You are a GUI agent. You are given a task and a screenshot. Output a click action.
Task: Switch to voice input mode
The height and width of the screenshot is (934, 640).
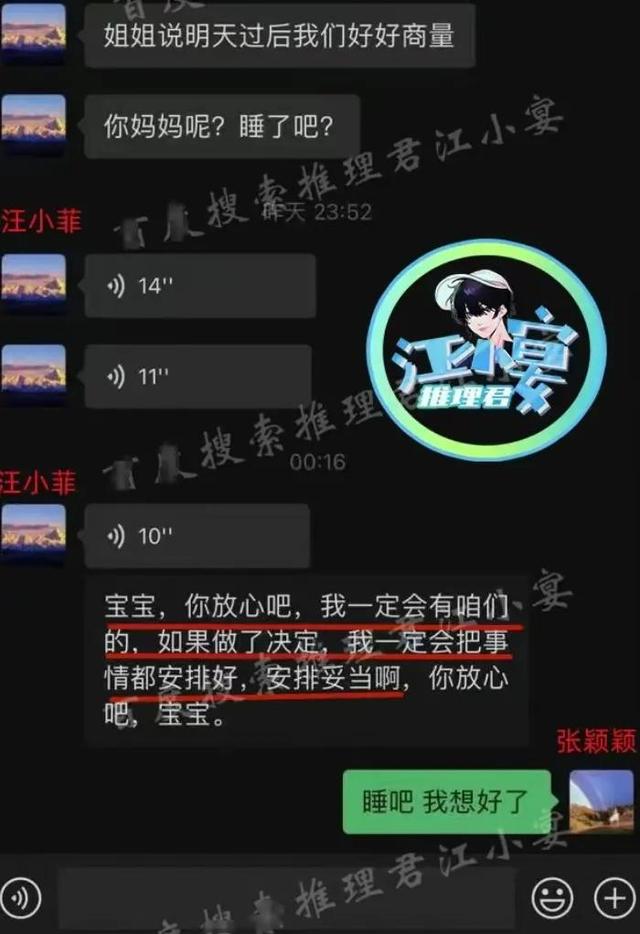coord(20,894)
